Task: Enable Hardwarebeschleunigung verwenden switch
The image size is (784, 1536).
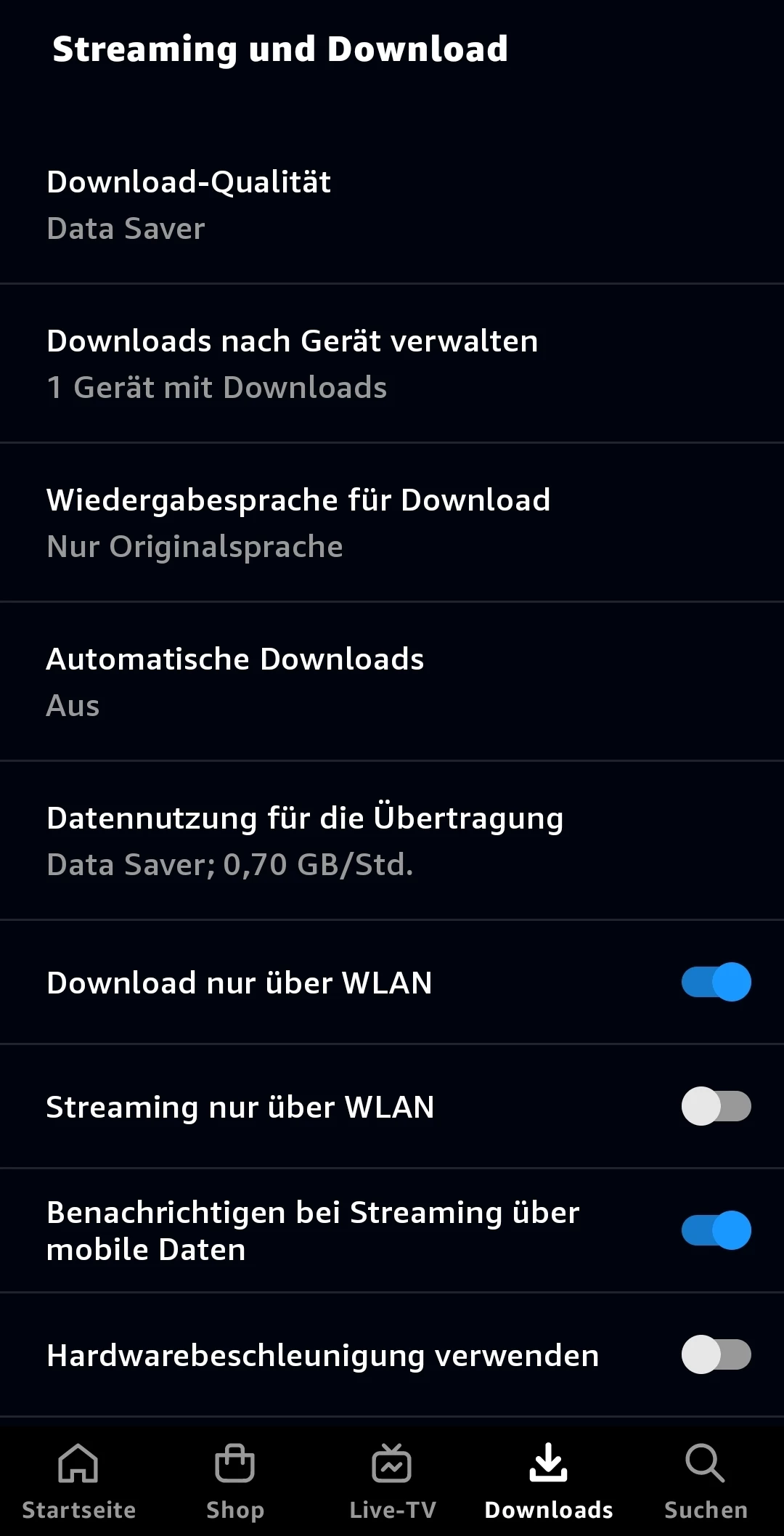Action: [x=716, y=1354]
